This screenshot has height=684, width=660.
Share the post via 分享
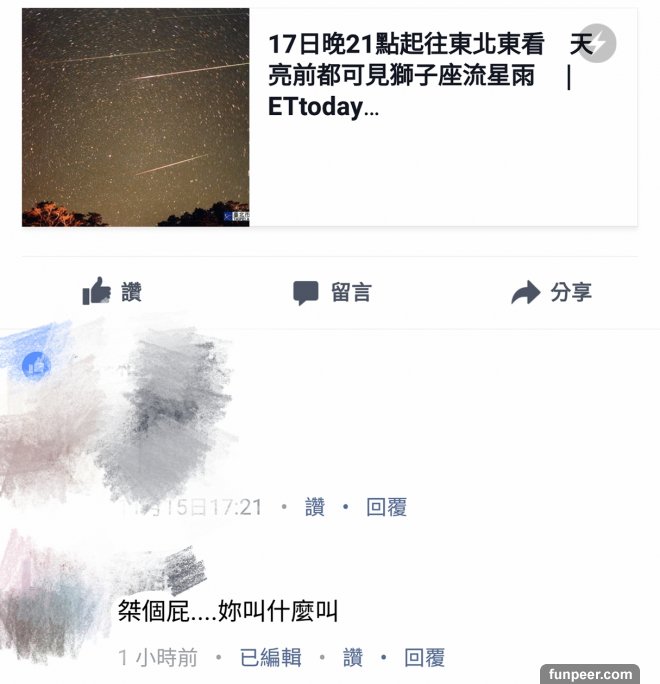[551, 292]
